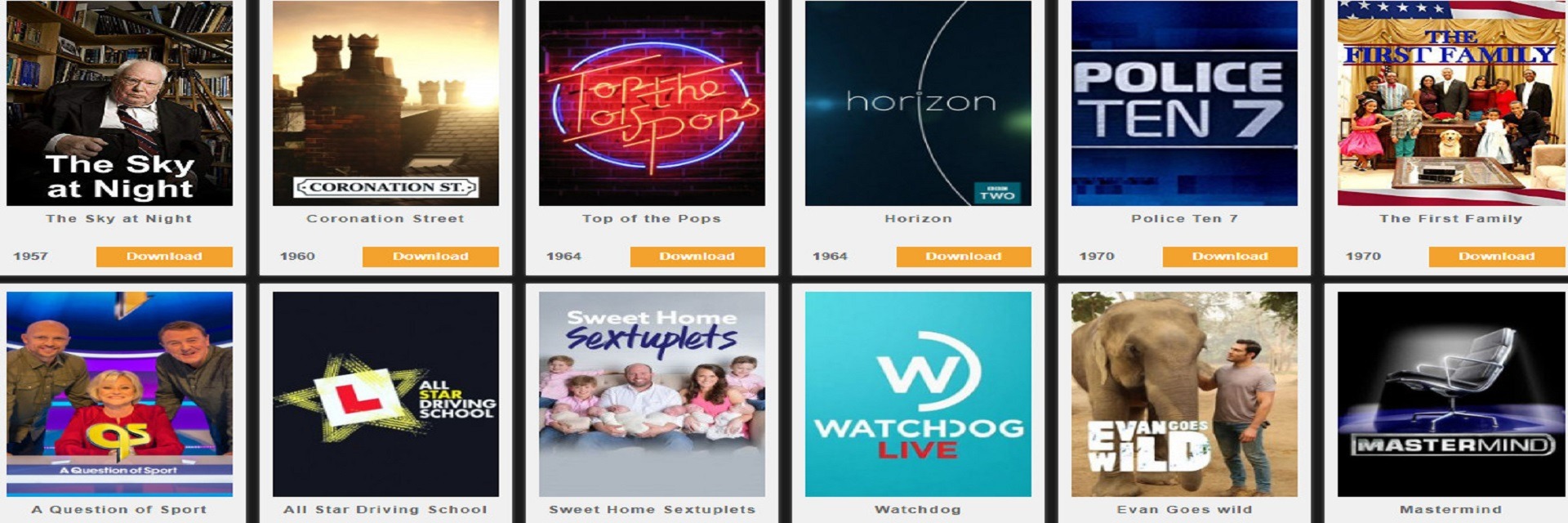Download The Sky at Night
1568x523 pixels.
(x=164, y=257)
